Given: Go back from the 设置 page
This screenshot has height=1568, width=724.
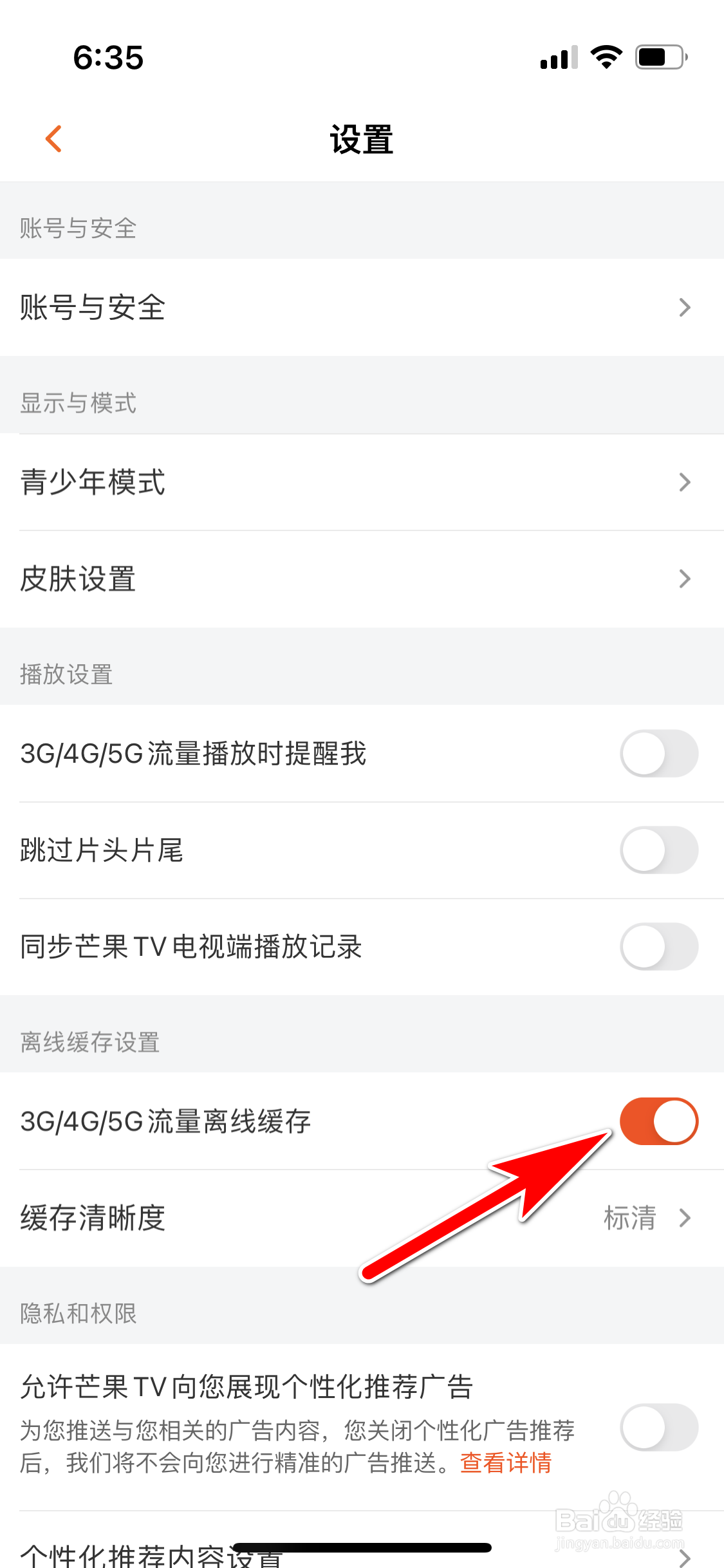Looking at the screenshot, I should (x=54, y=138).
